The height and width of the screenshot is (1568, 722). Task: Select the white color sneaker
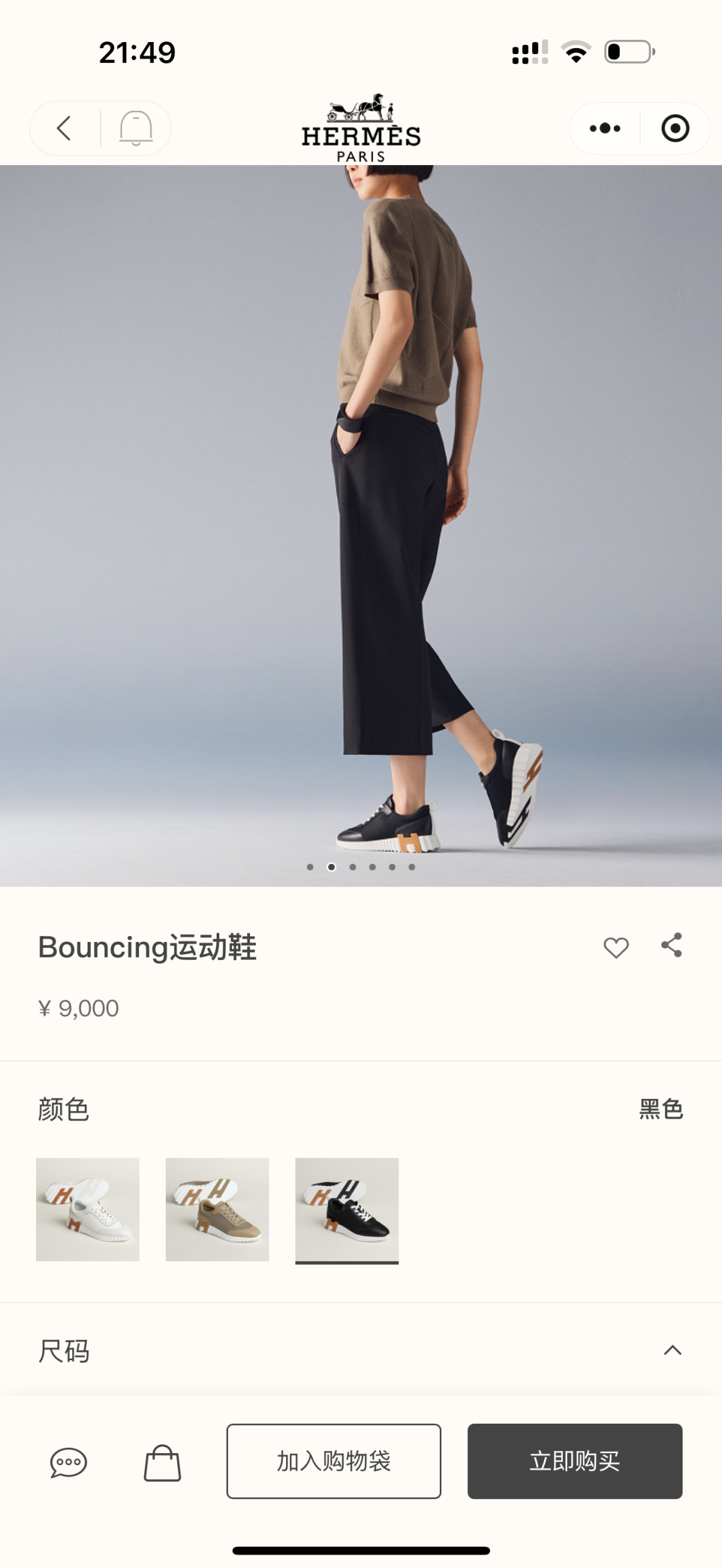point(88,1209)
